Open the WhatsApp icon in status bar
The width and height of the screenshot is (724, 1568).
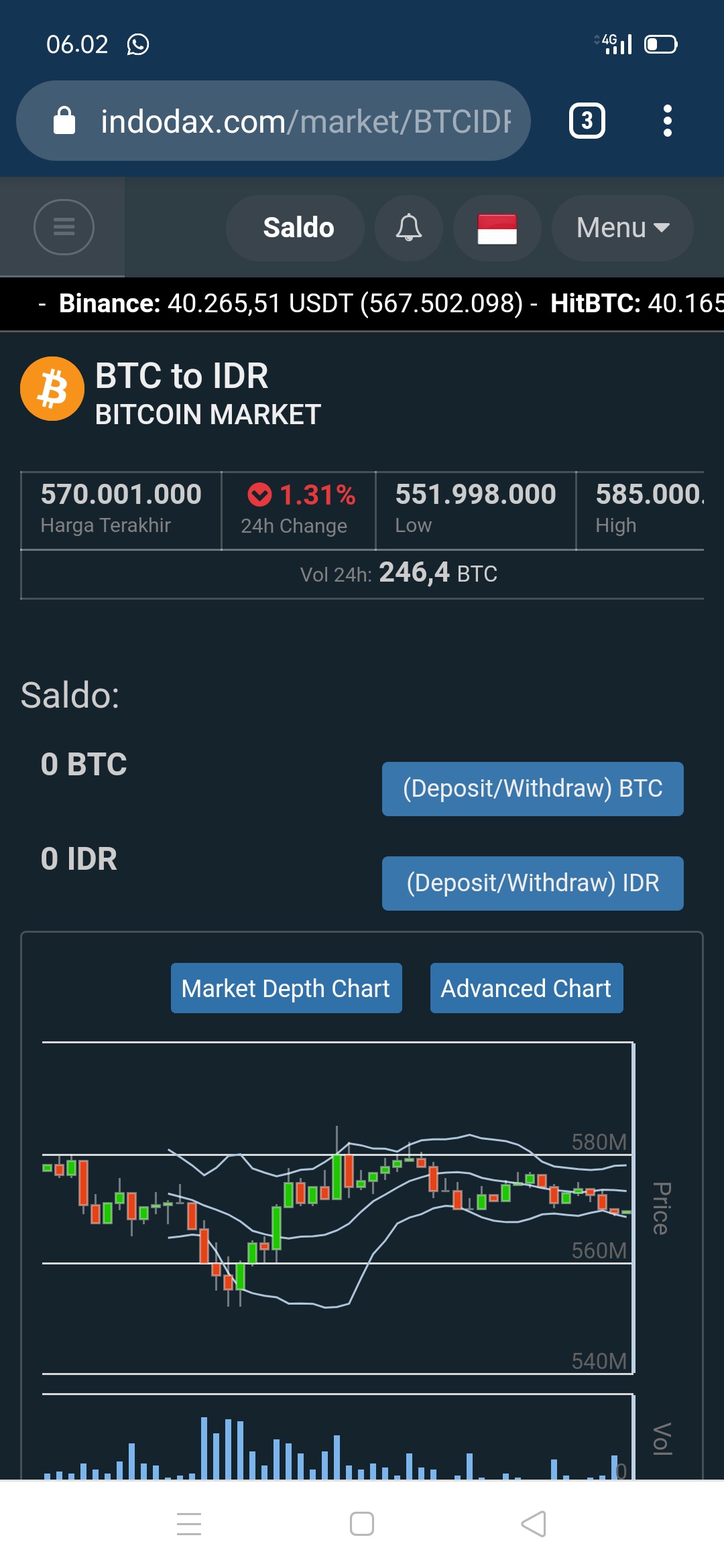coord(139,44)
